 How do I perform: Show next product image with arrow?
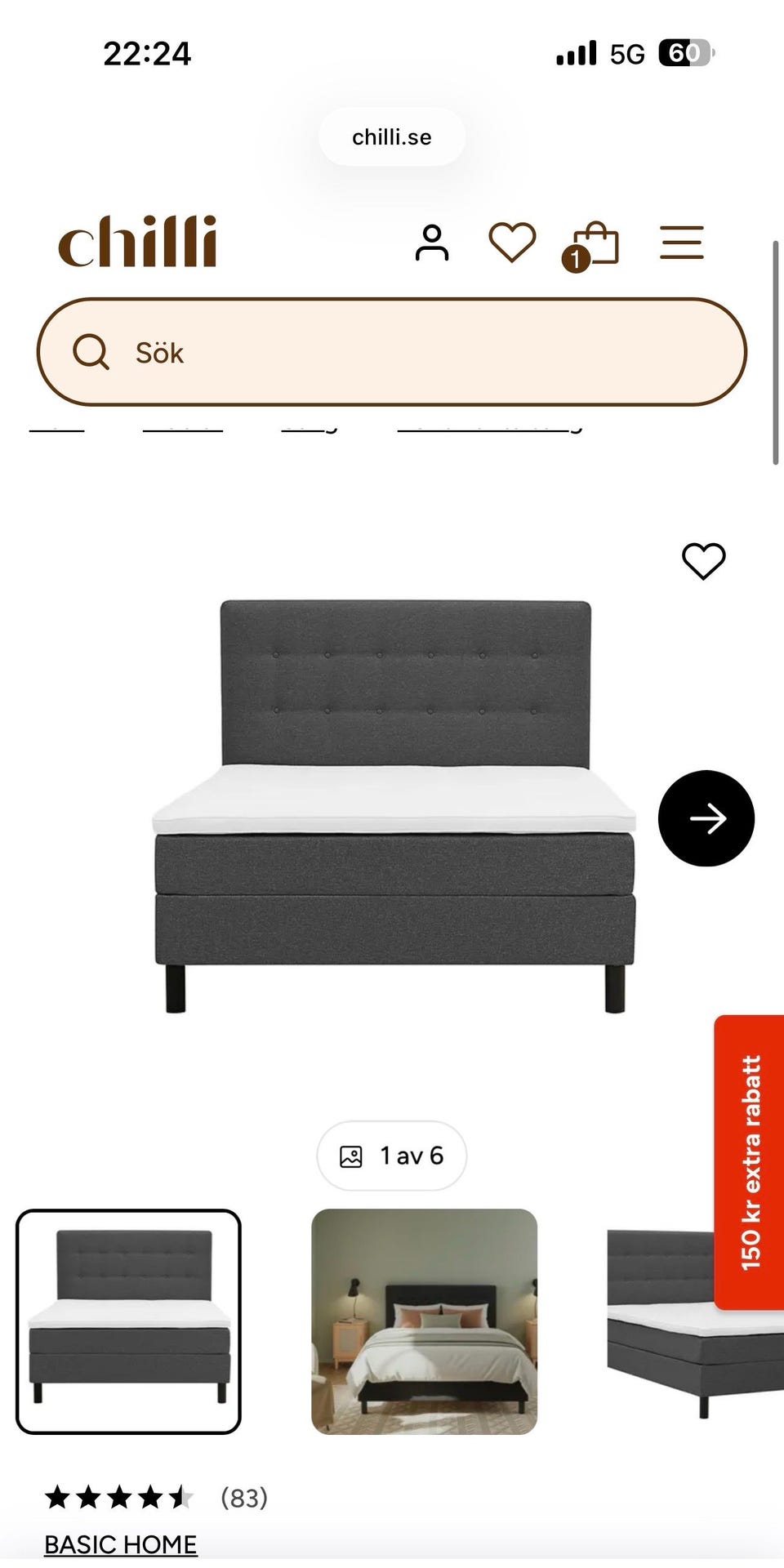pos(706,818)
